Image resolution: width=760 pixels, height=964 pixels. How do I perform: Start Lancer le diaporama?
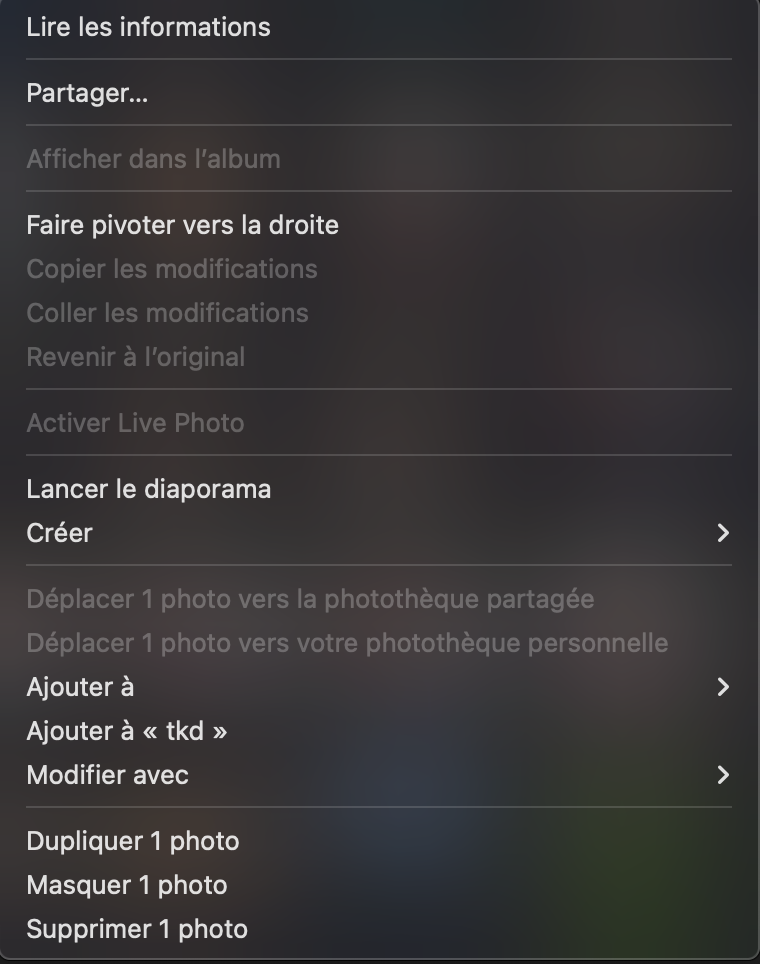tap(148, 489)
